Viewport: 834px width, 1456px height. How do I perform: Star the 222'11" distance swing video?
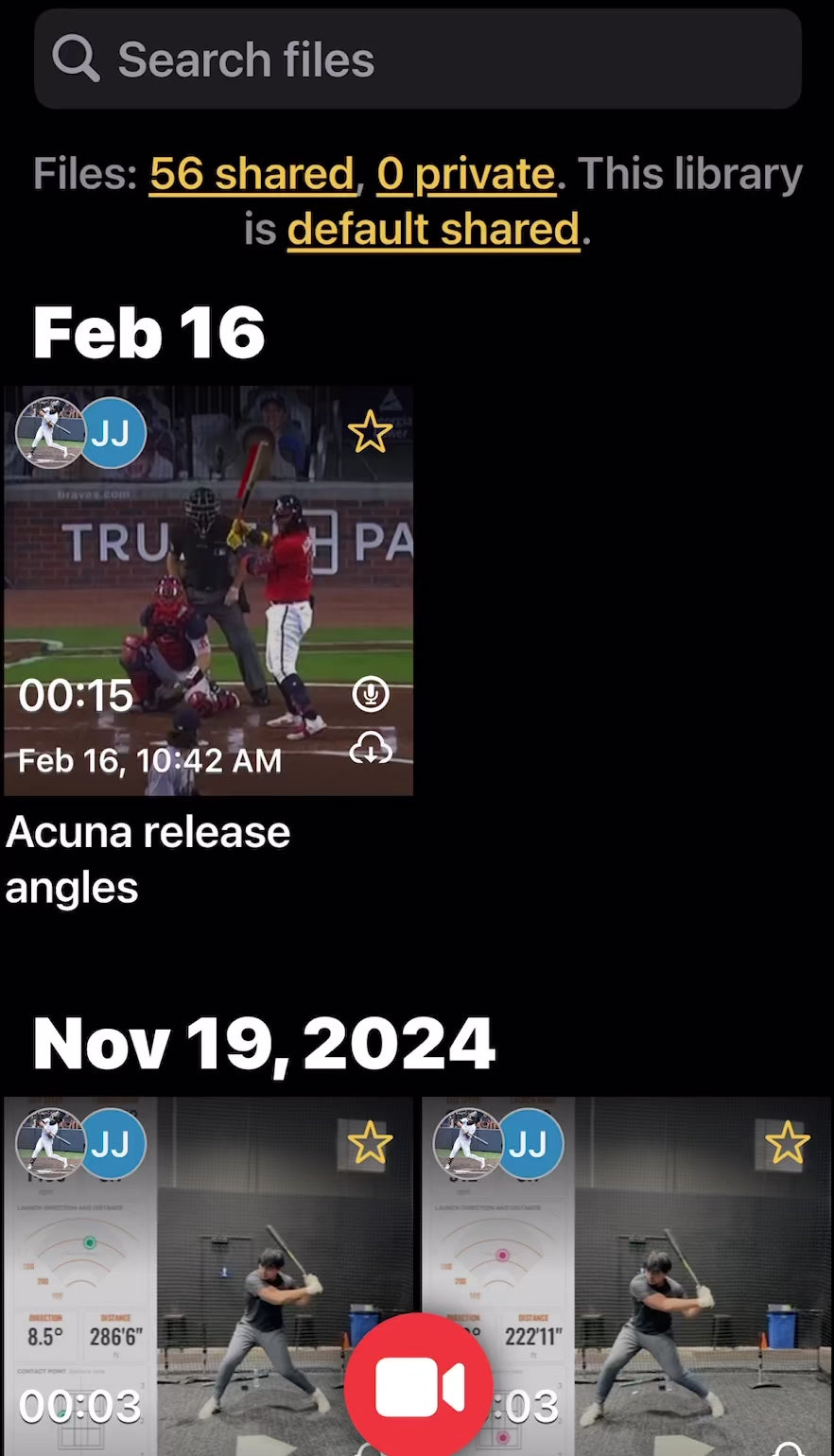pyautogui.click(x=787, y=1143)
